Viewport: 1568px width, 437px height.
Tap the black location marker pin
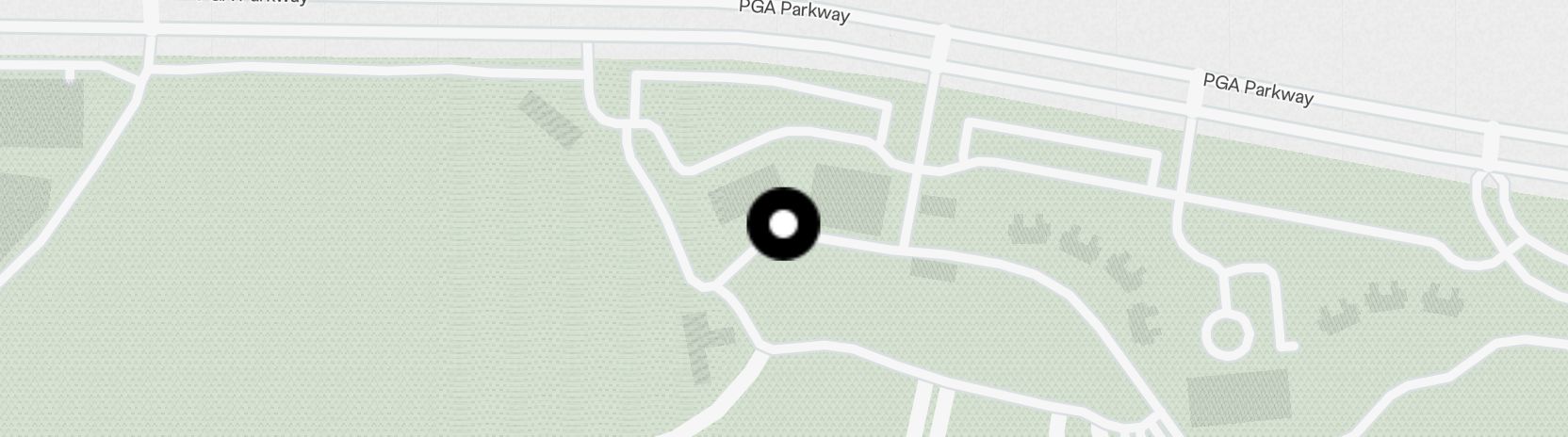click(783, 224)
